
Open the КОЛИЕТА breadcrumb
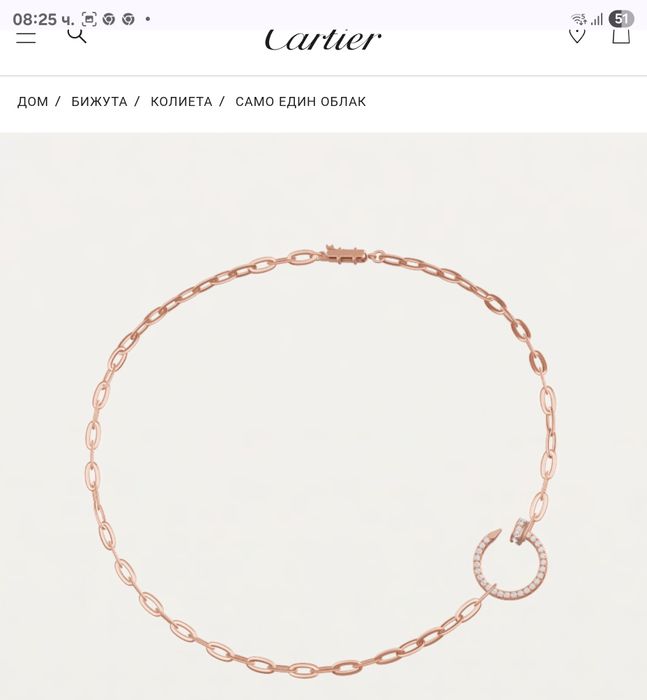tap(181, 102)
